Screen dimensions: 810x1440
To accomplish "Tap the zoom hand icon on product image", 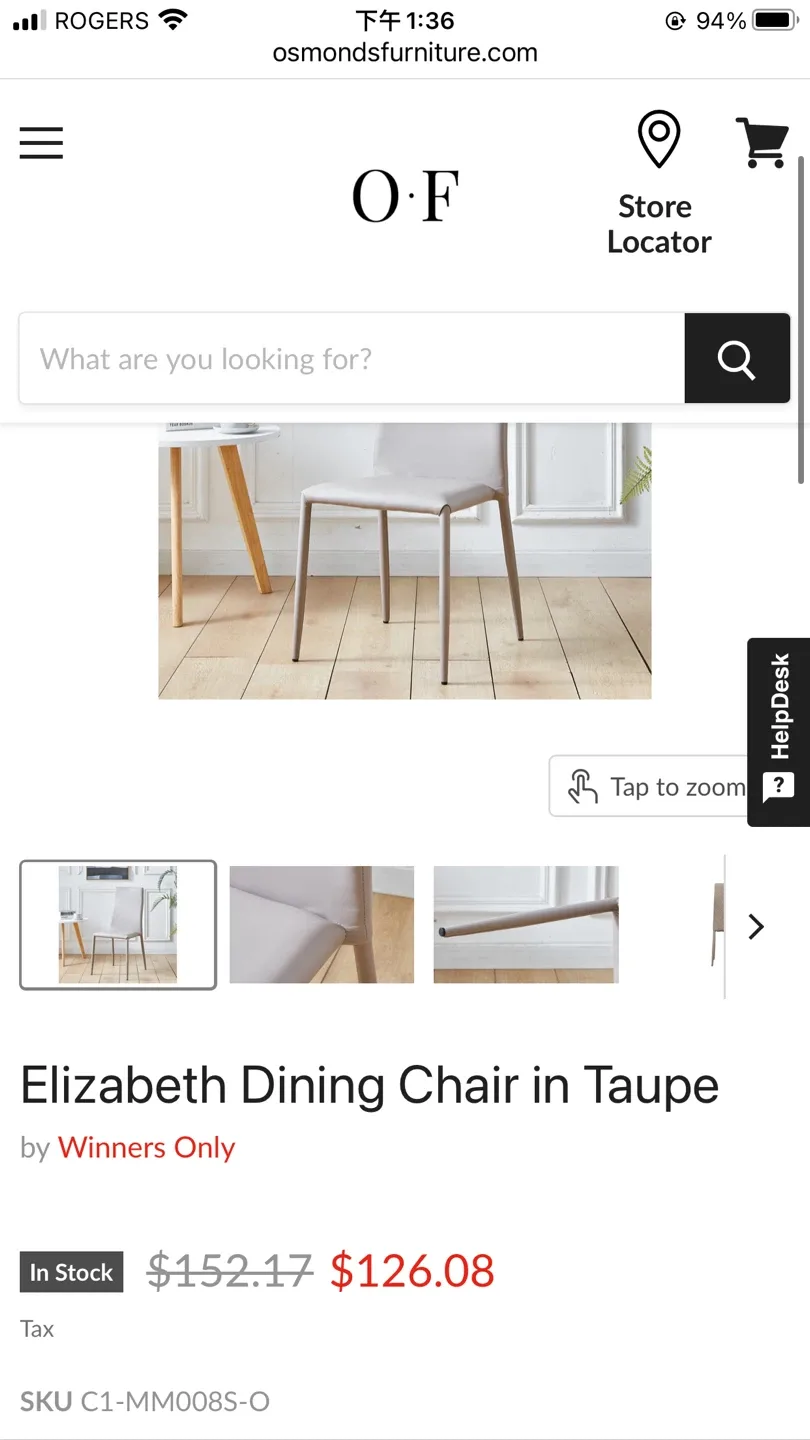I will 581,786.
